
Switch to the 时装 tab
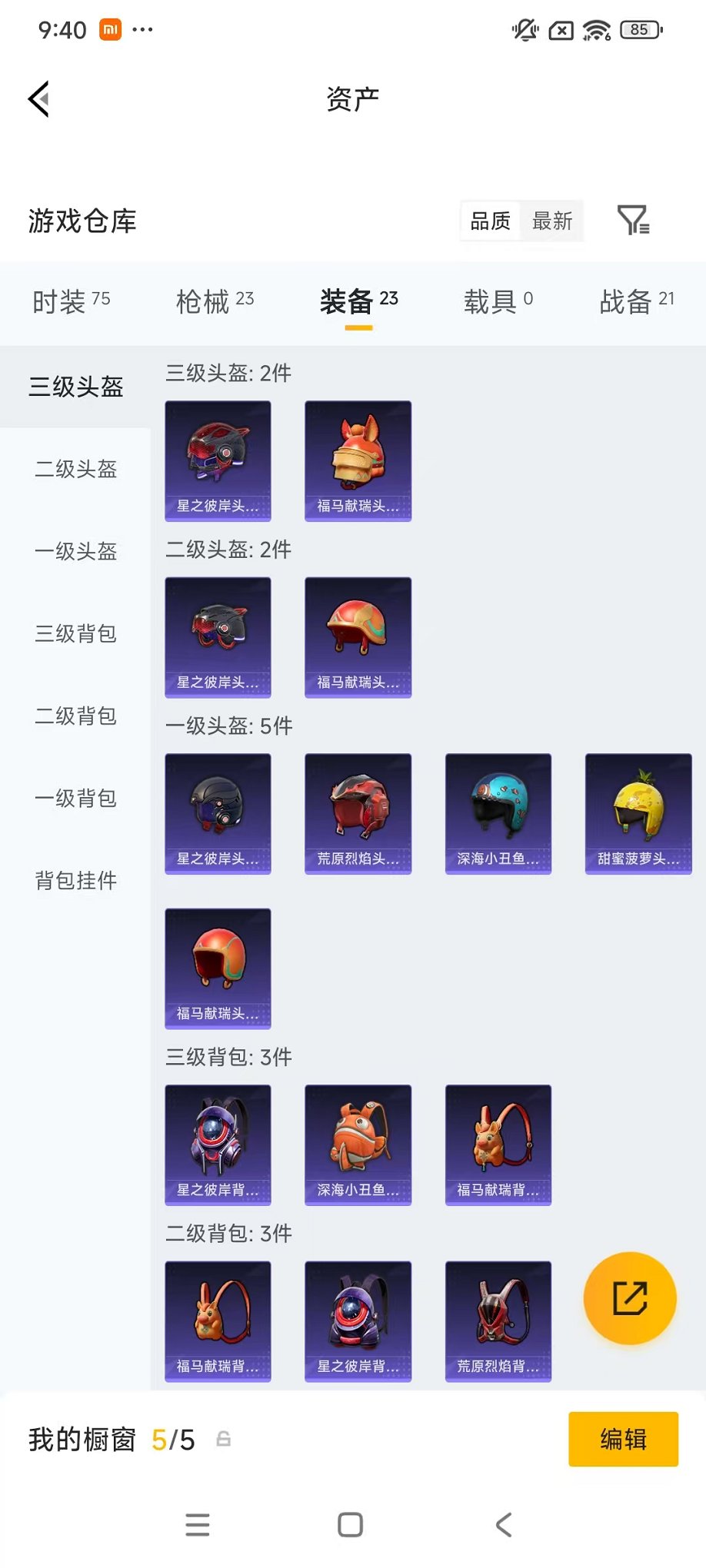[x=72, y=301]
